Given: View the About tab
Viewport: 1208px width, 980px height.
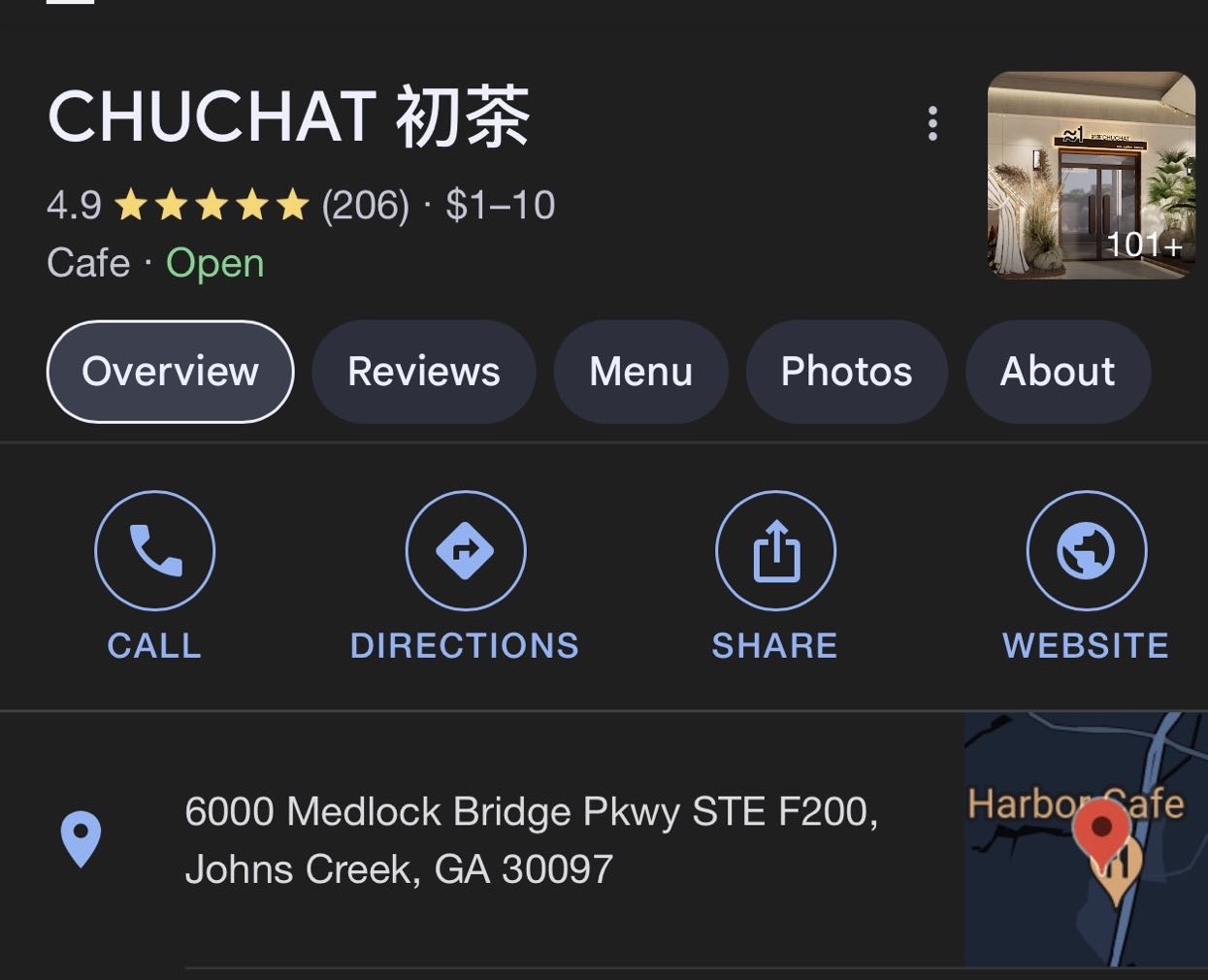Looking at the screenshot, I should coord(1058,372).
